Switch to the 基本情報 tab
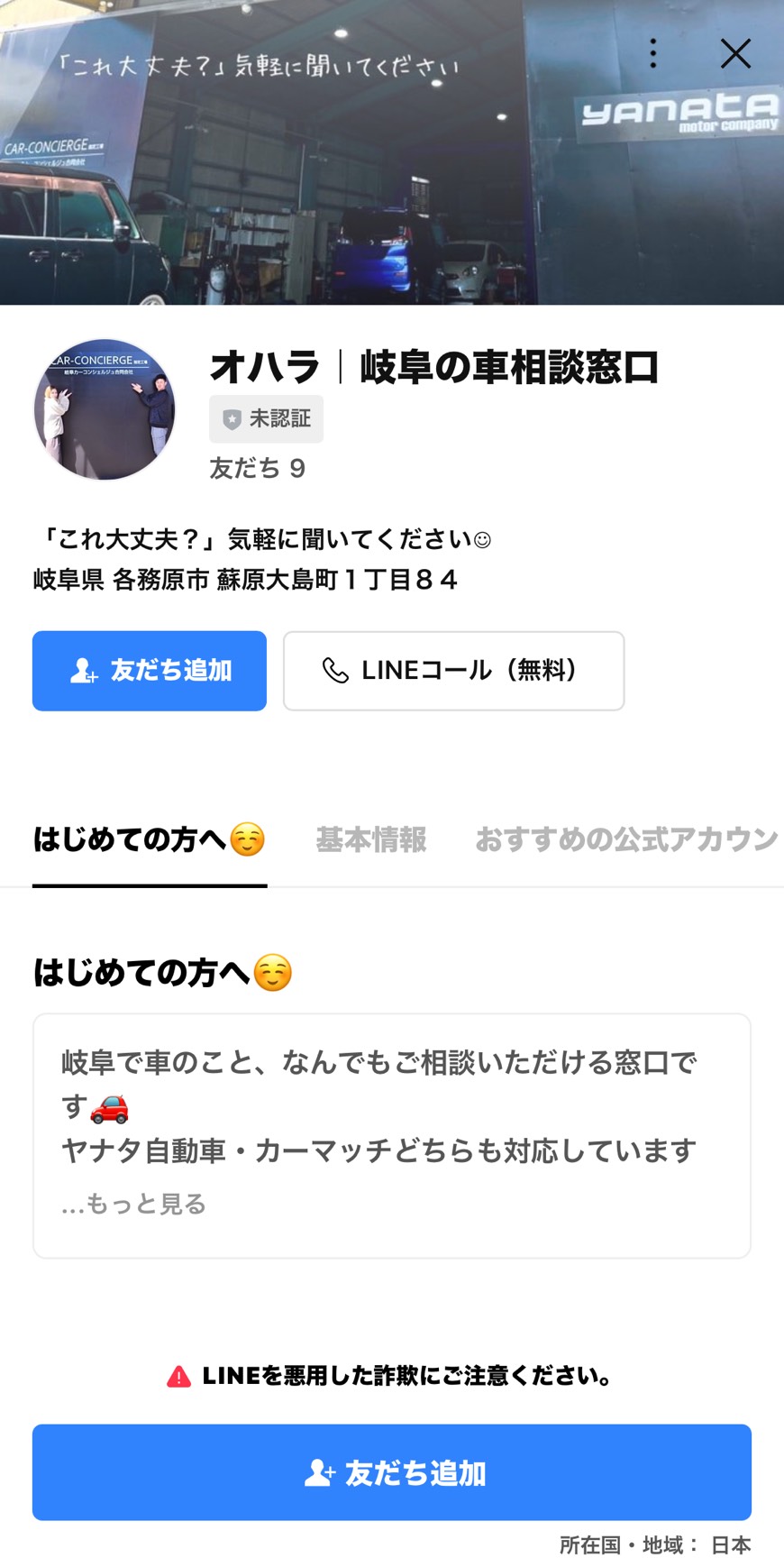Image resolution: width=784 pixels, height=1567 pixels. pos(371,839)
